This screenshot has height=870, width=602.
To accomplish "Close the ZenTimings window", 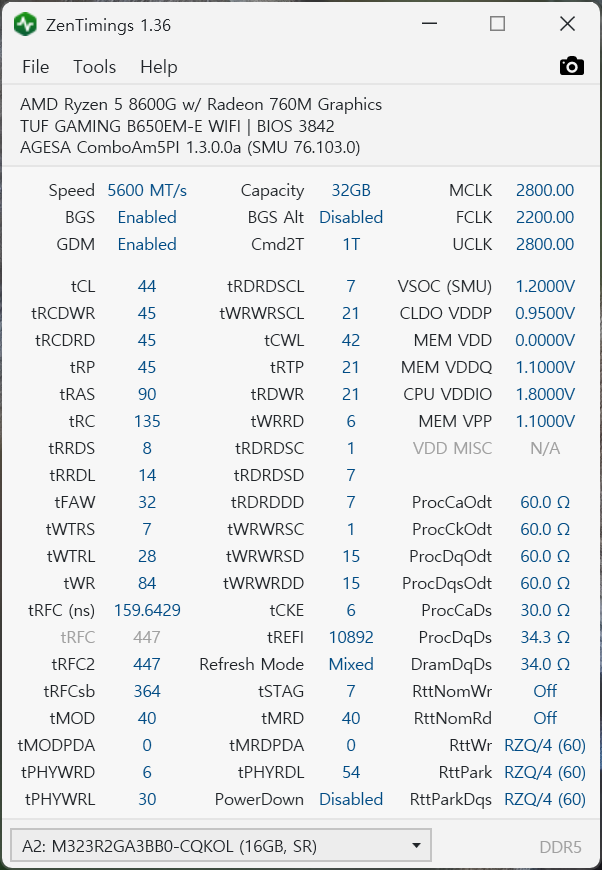I will click(567, 24).
